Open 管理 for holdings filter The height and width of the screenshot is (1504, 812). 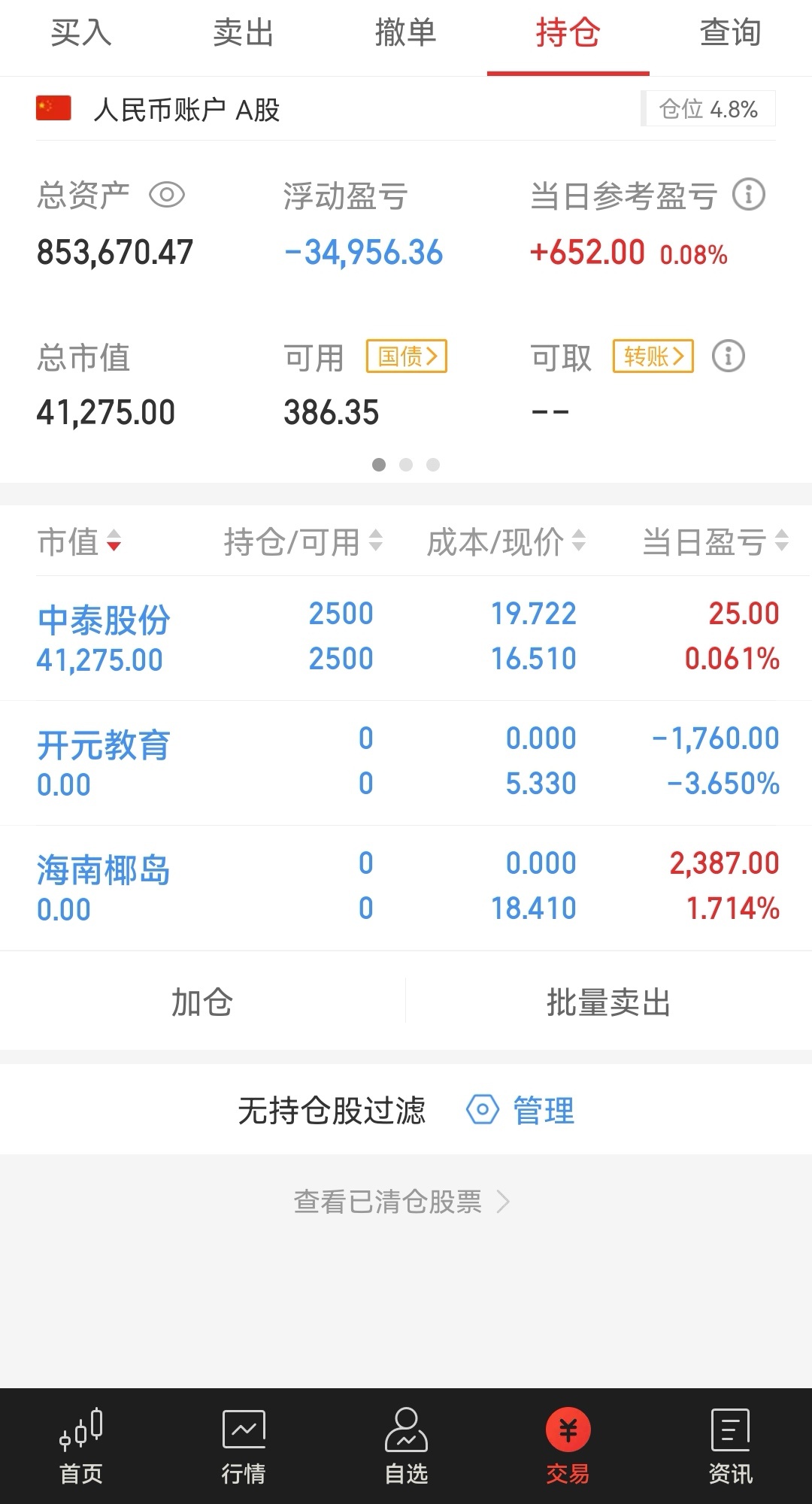coord(520,1111)
